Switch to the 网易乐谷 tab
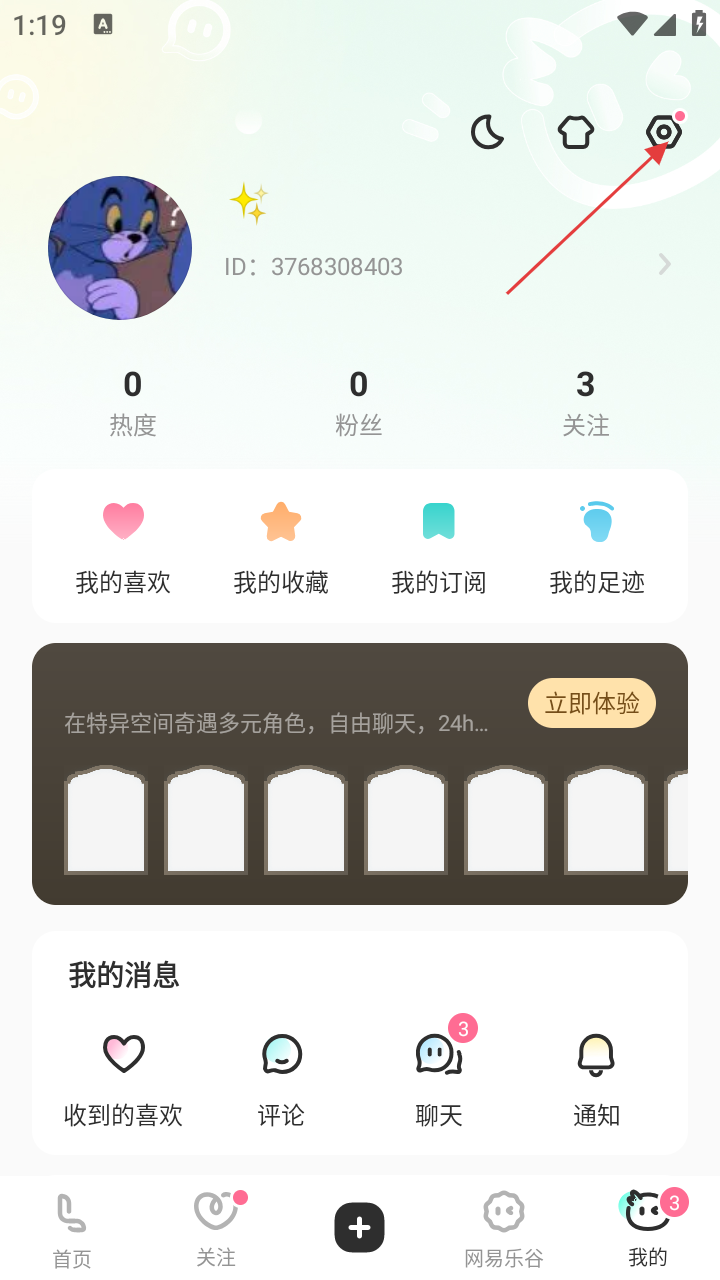Screen dimensions: 720x1280 click(504, 1230)
